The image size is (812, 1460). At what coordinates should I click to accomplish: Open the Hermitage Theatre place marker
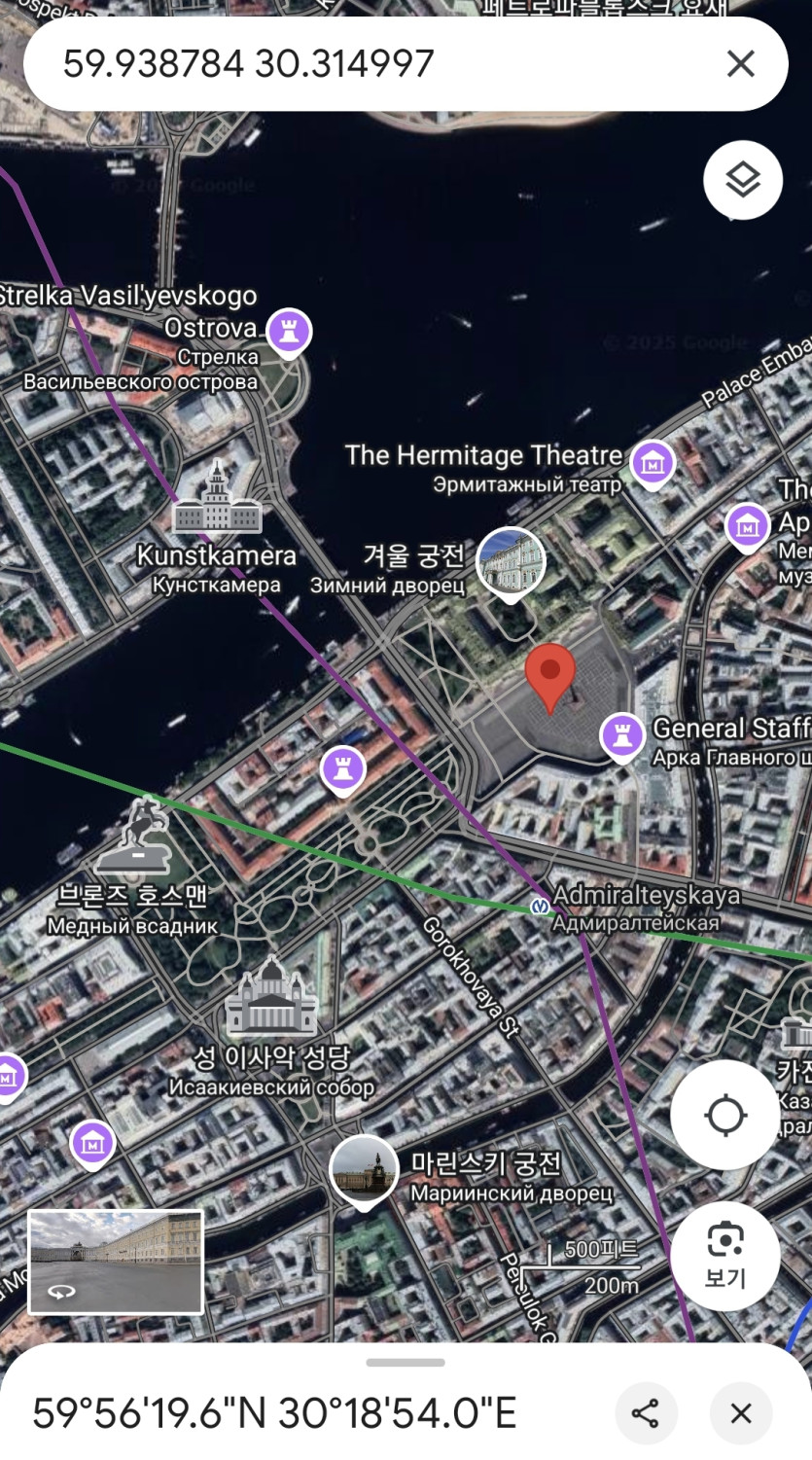click(653, 464)
